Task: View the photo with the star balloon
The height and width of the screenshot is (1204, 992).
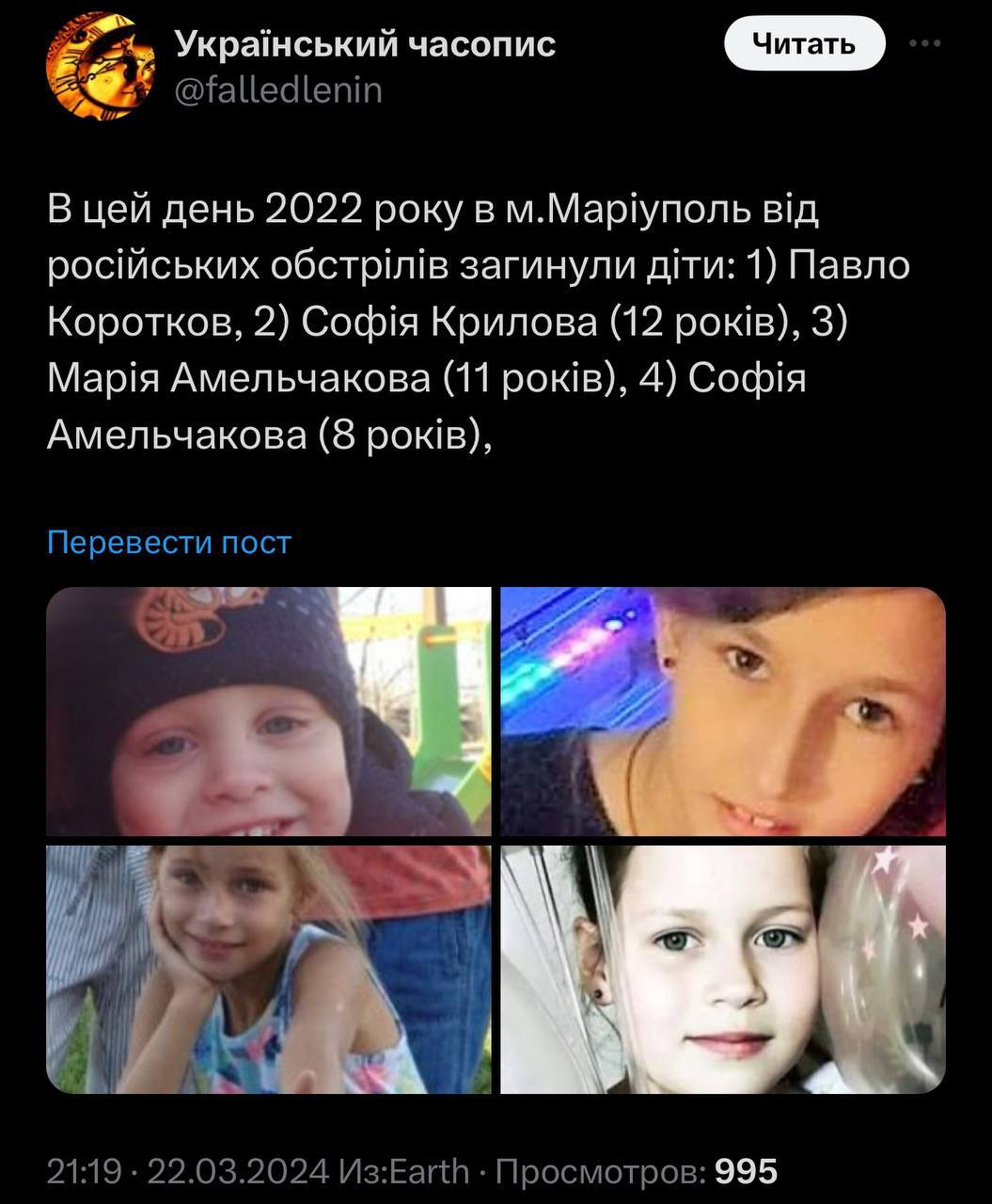Action: coord(722,969)
